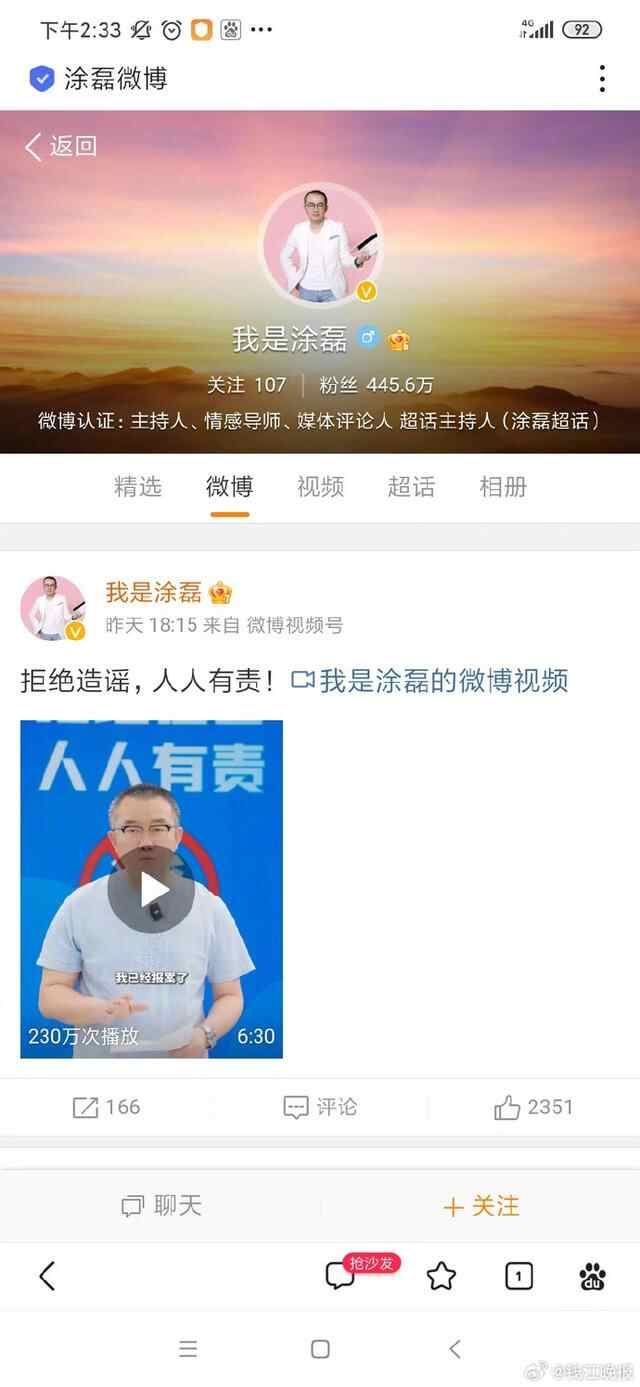Tap the system home button
640x1387 pixels.
pos(320,1349)
